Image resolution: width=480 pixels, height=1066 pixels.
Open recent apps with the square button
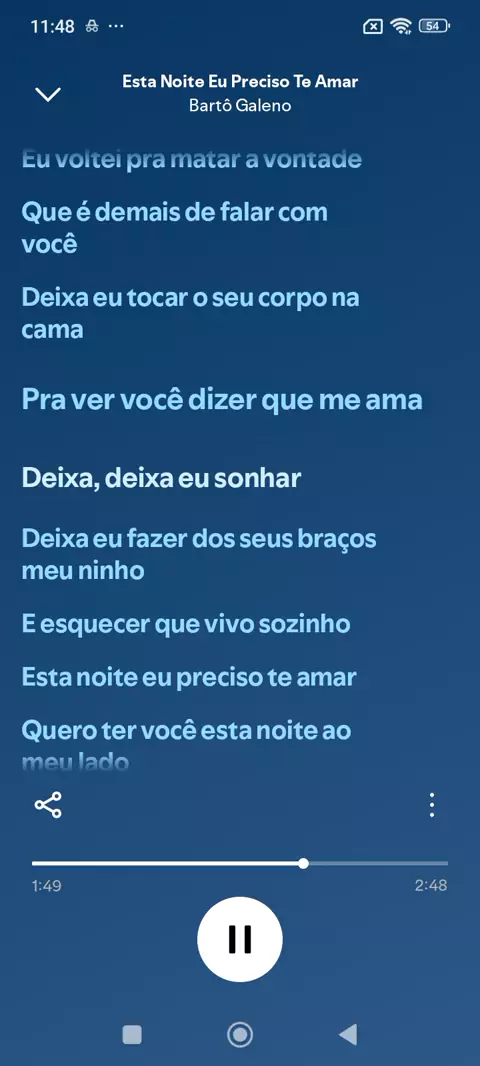(x=132, y=1035)
